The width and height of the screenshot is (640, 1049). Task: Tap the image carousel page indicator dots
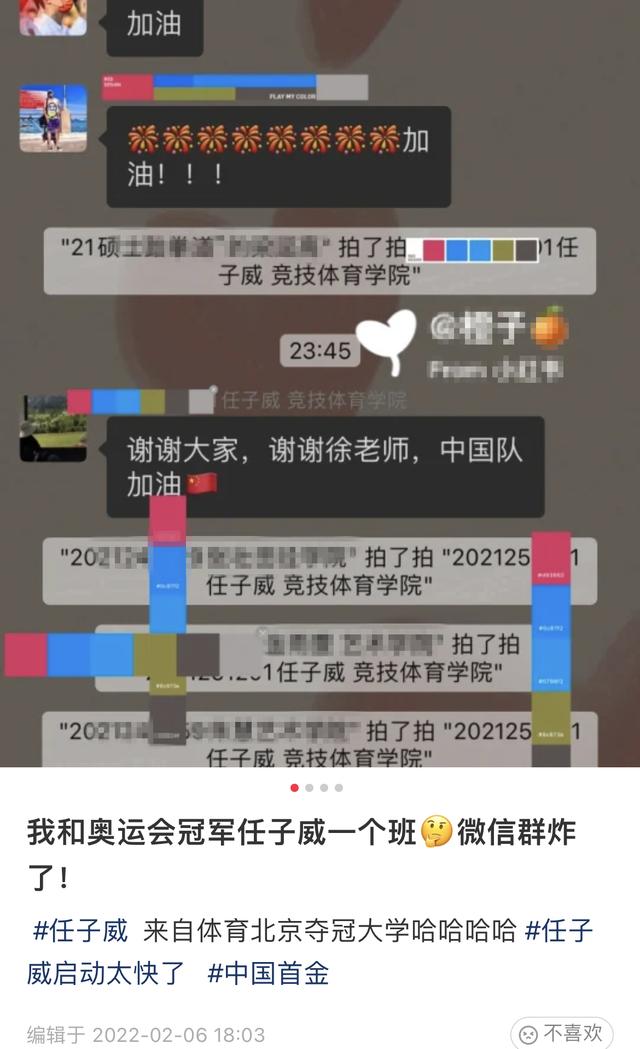pyautogui.click(x=317, y=787)
